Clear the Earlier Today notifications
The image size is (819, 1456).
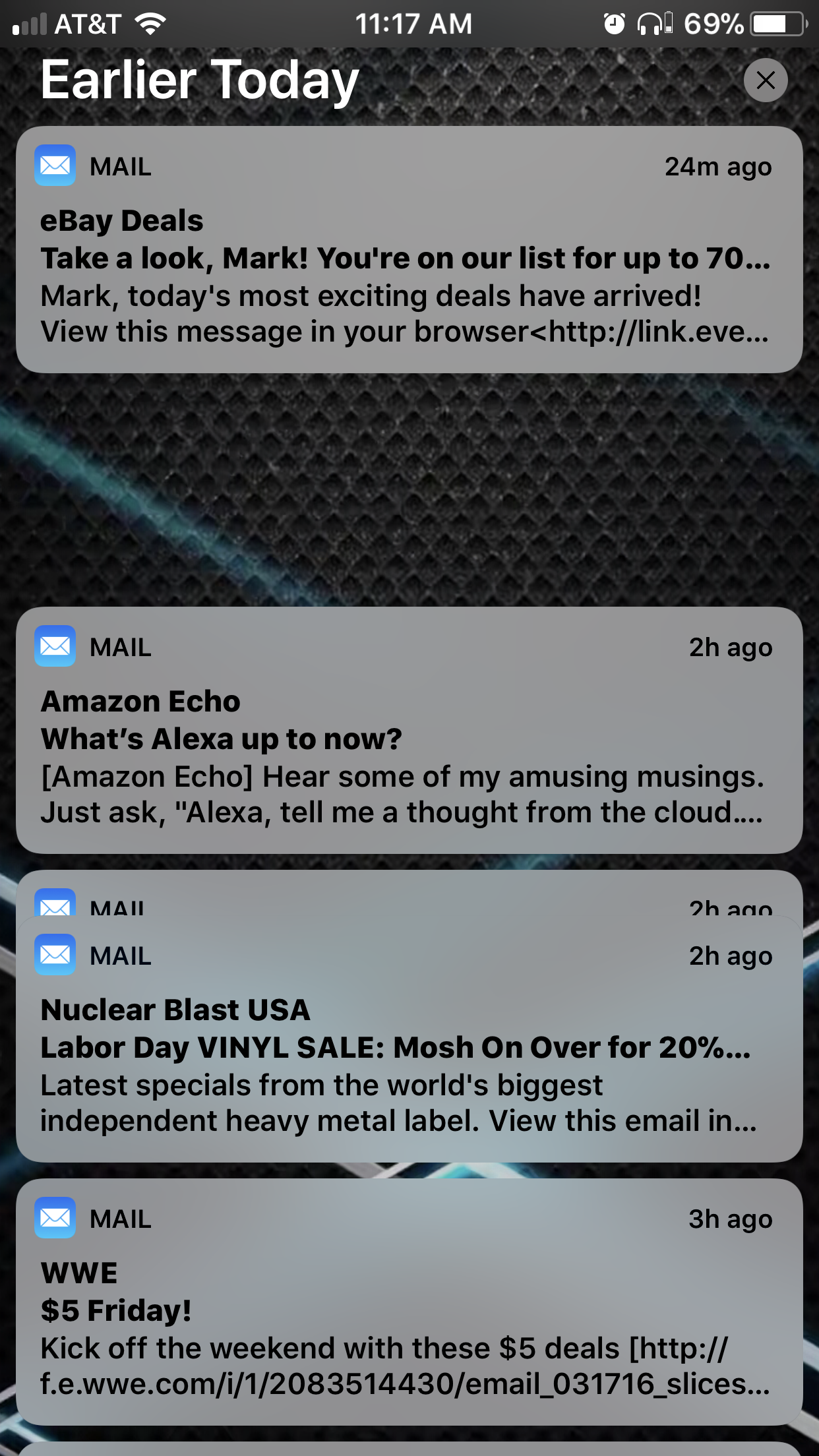click(766, 80)
